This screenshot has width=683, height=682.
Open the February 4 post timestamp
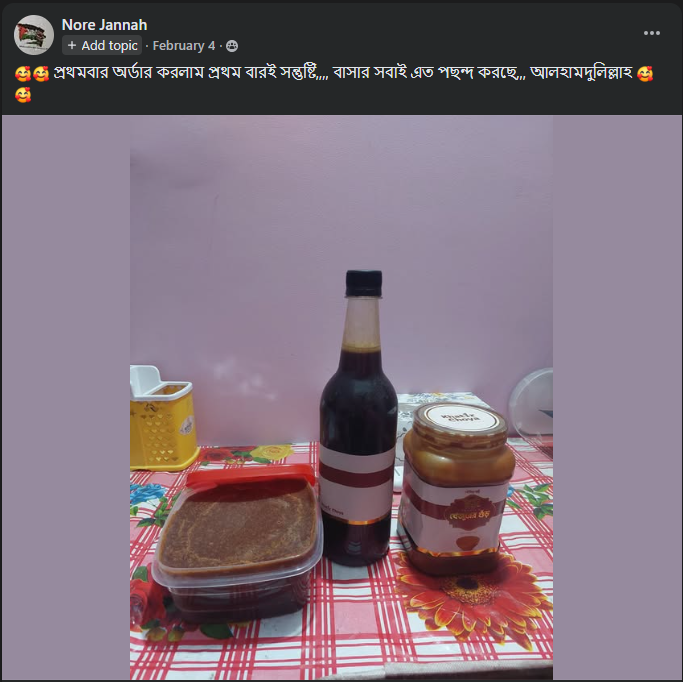(x=183, y=46)
